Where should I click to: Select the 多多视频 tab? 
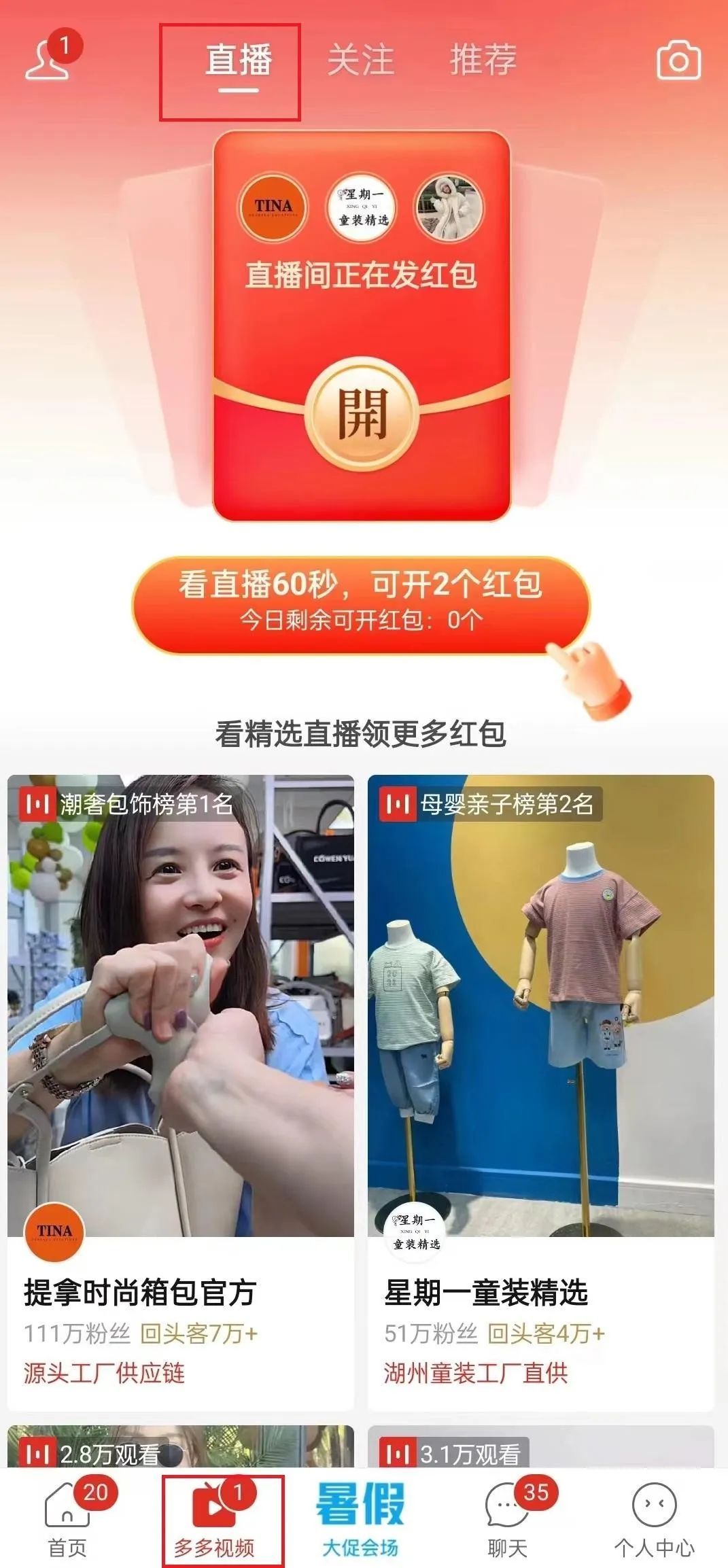(x=215, y=1521)
